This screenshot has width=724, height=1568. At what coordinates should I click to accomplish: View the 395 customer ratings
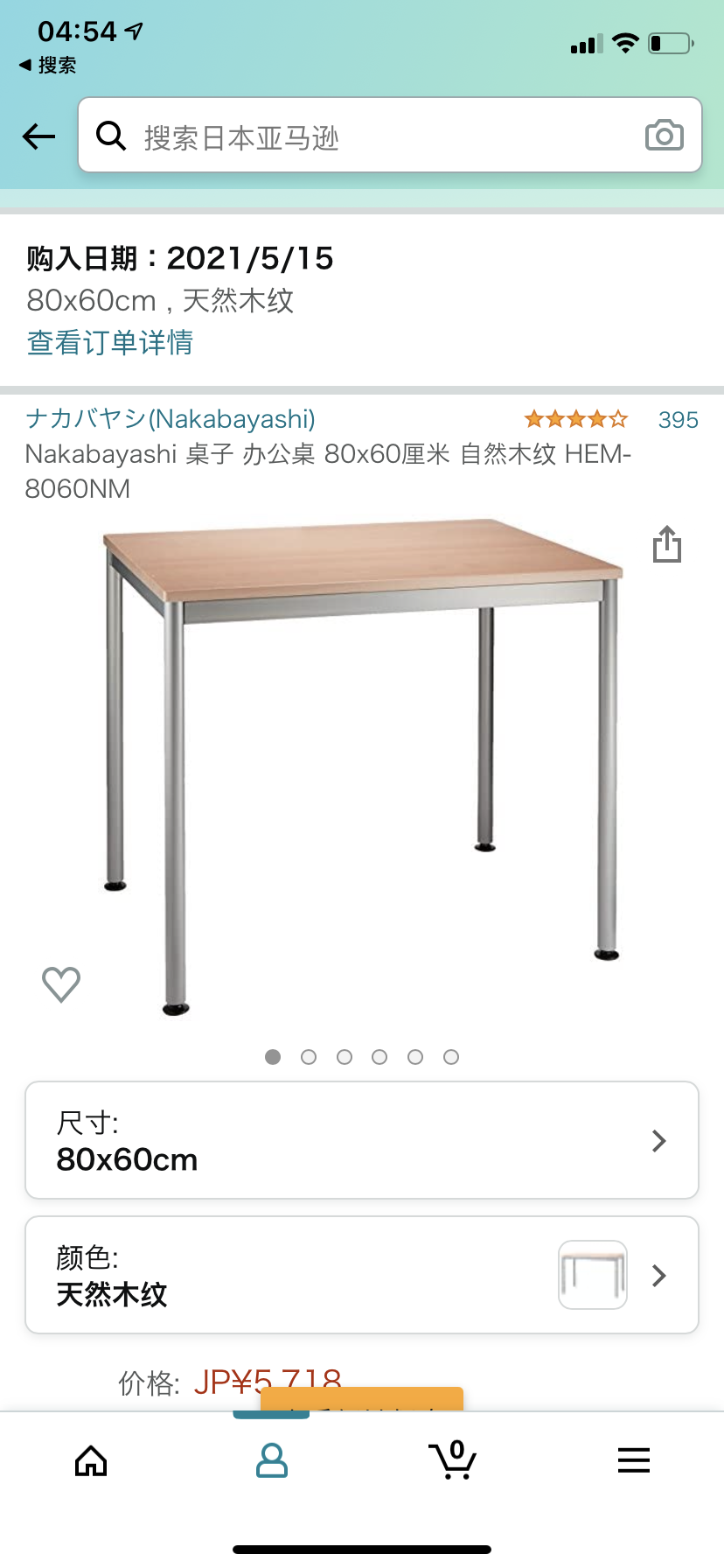pyautogui.click(x=678, y=420)
